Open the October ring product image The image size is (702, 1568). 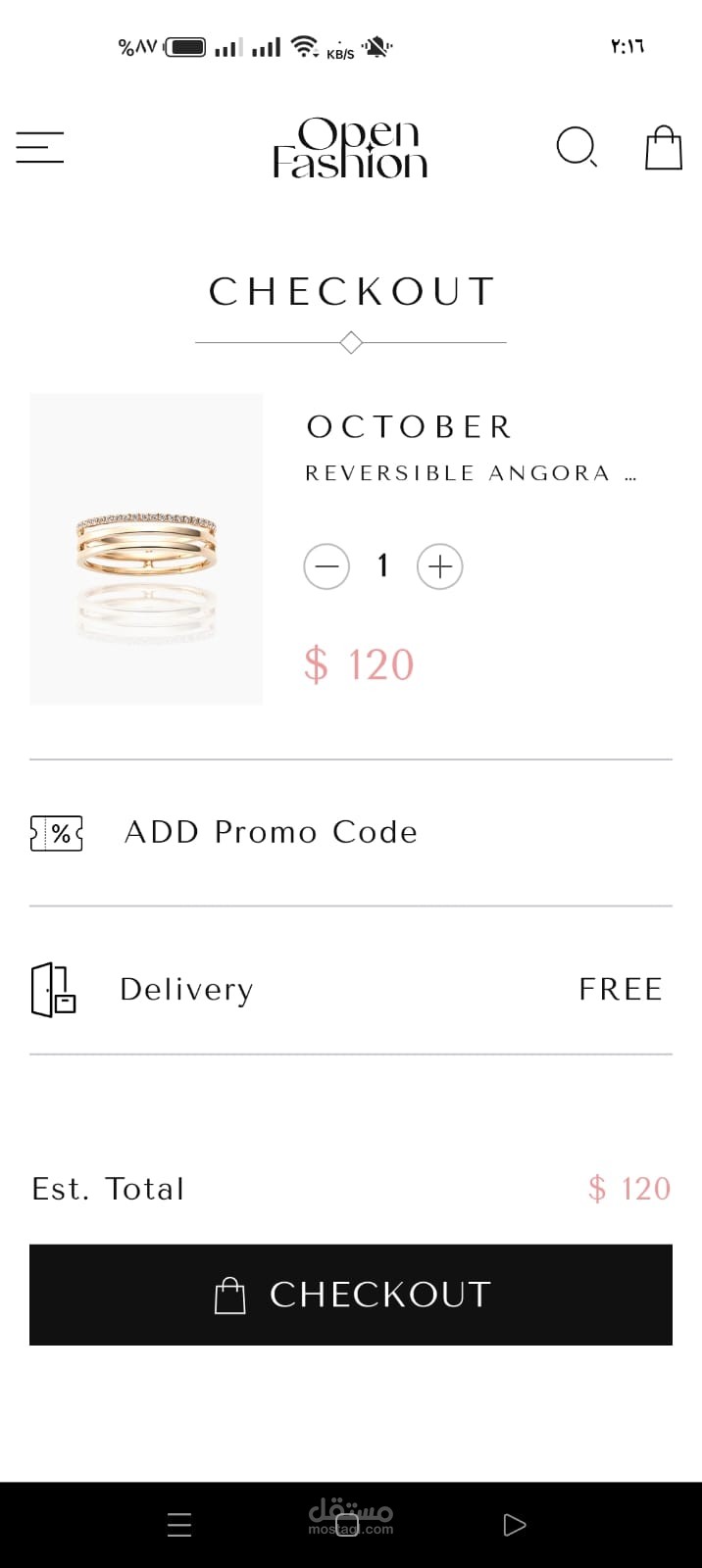(146, 549)
